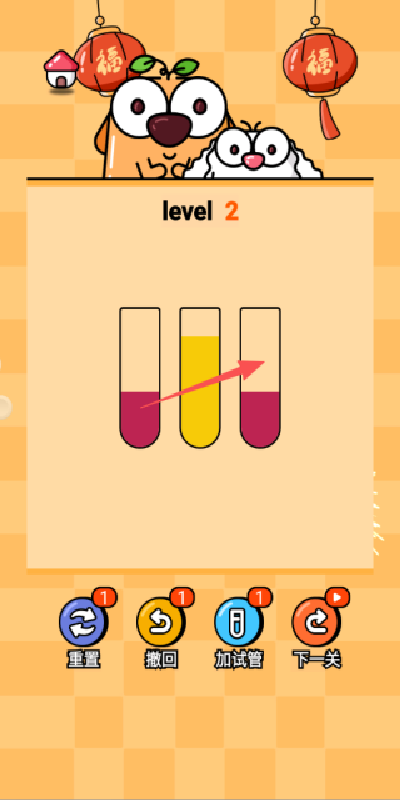Undo the last move with 撤回
The image size is (400, 800).
(161, 623)
